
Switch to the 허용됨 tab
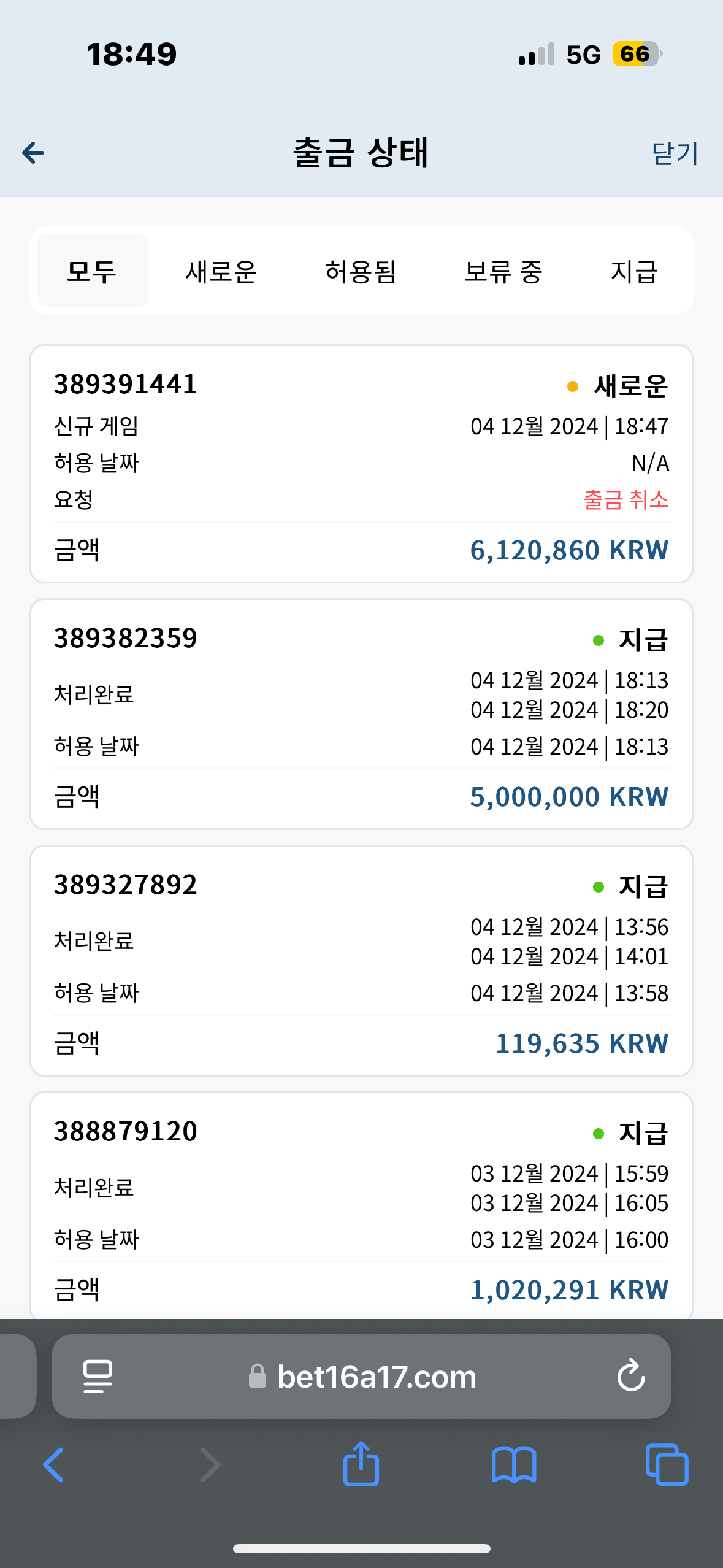coord(361,271)
